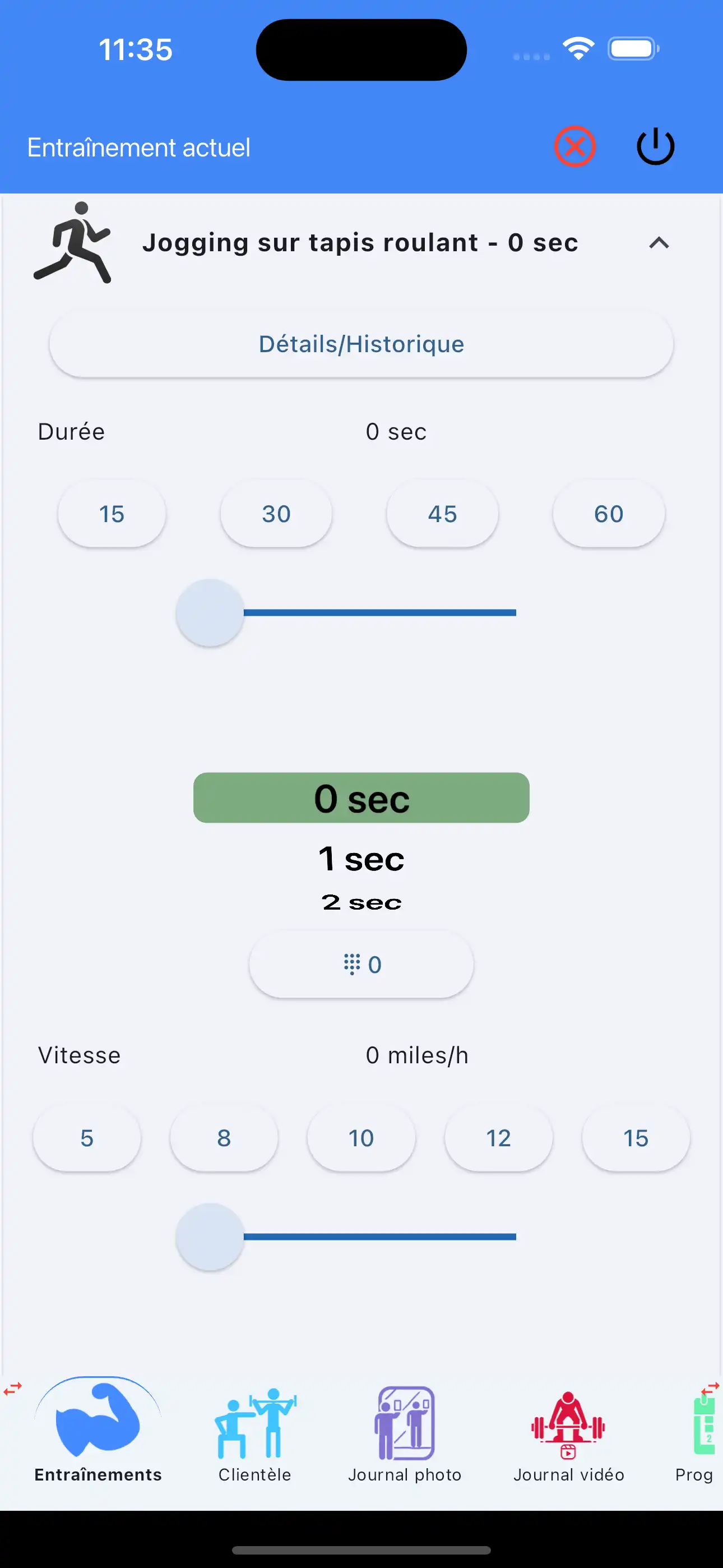This screenshot has width=723, height=1568.
Task: Select speed preset 12 miles/h
Action: point(498,1138)
